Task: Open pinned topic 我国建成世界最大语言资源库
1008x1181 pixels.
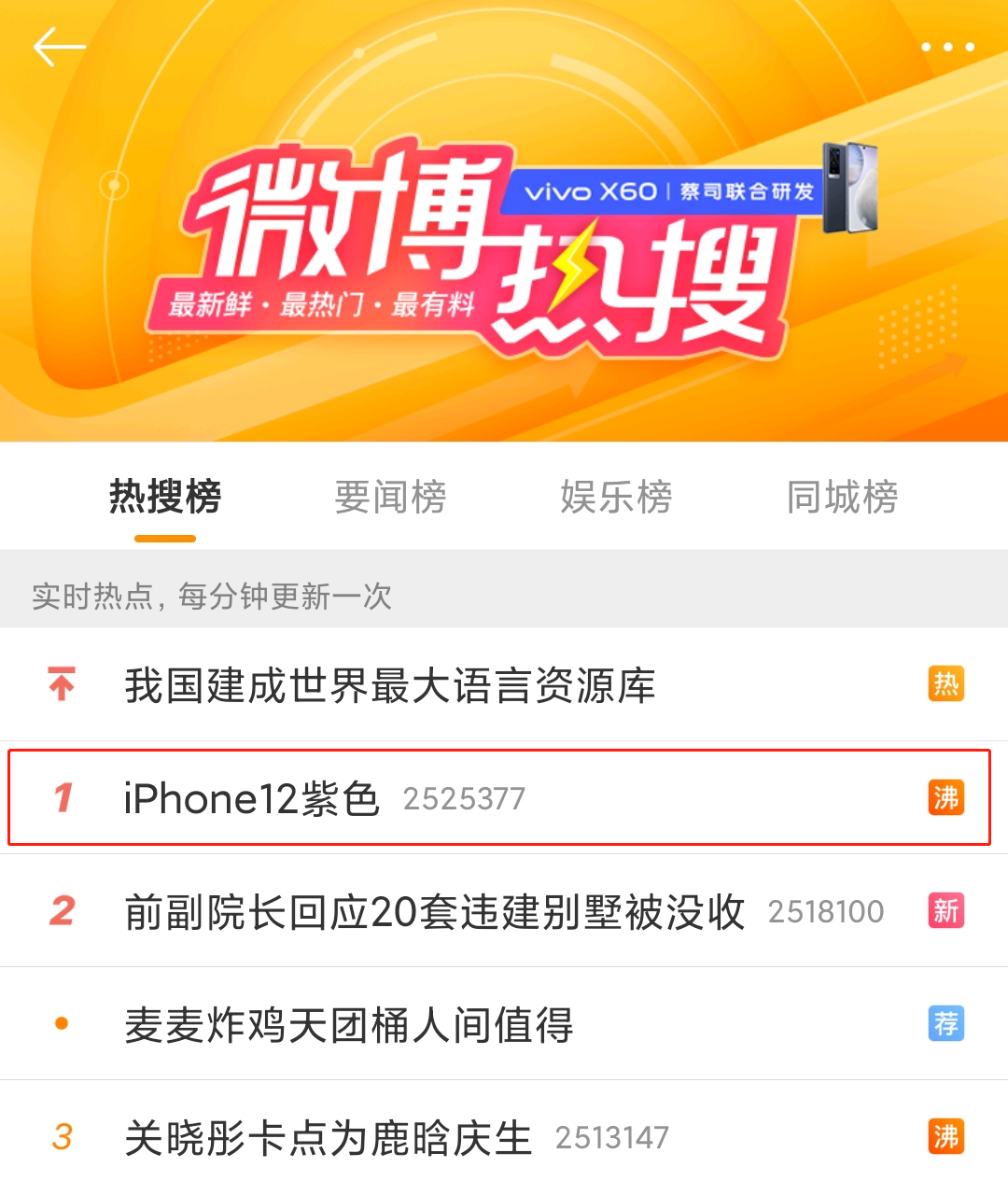Action: pyautogui.click(x=390, y=685)
